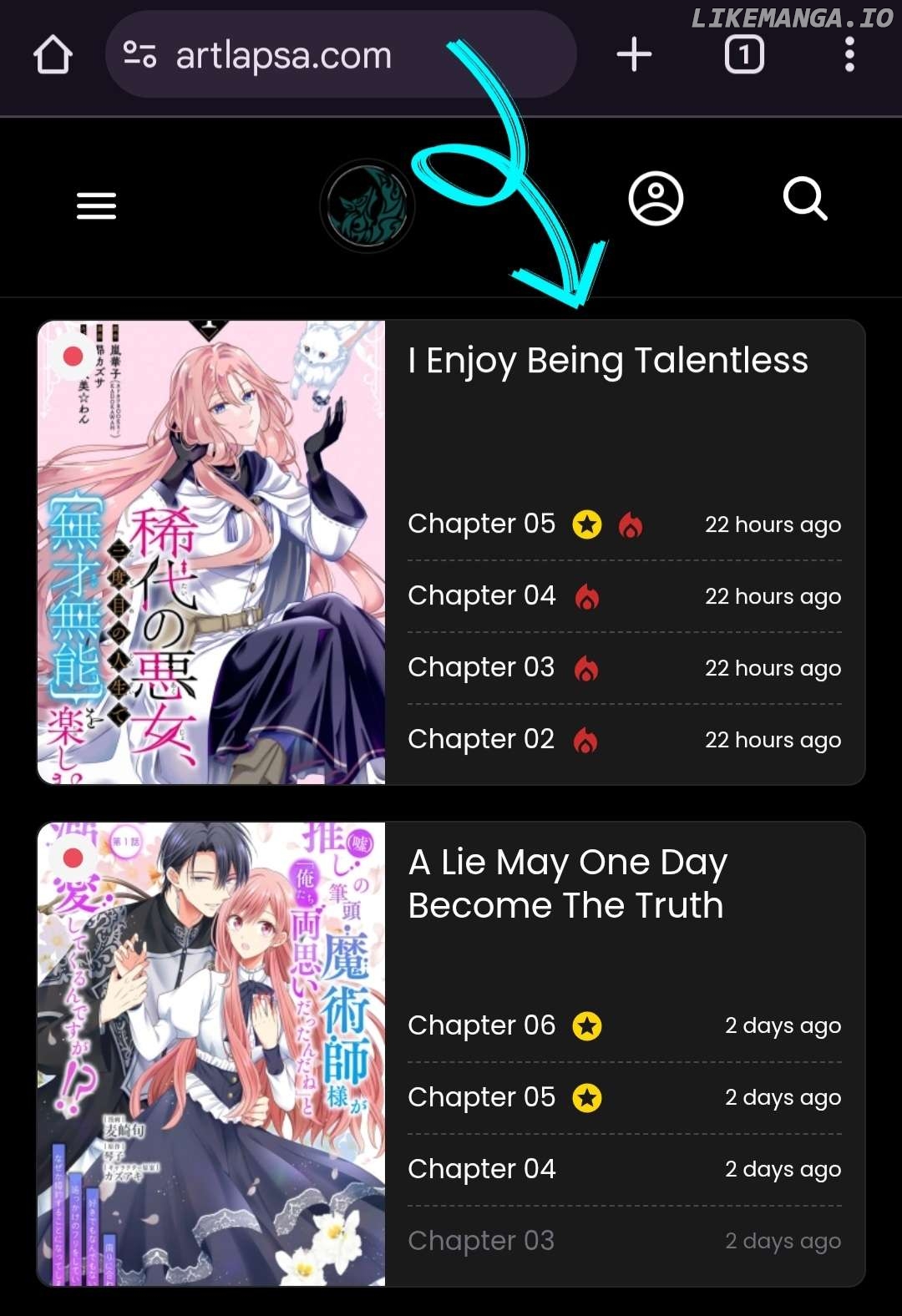
Task: Read Chapter 06 of A Lie May One Day
Action: [x=481, y=1025]
